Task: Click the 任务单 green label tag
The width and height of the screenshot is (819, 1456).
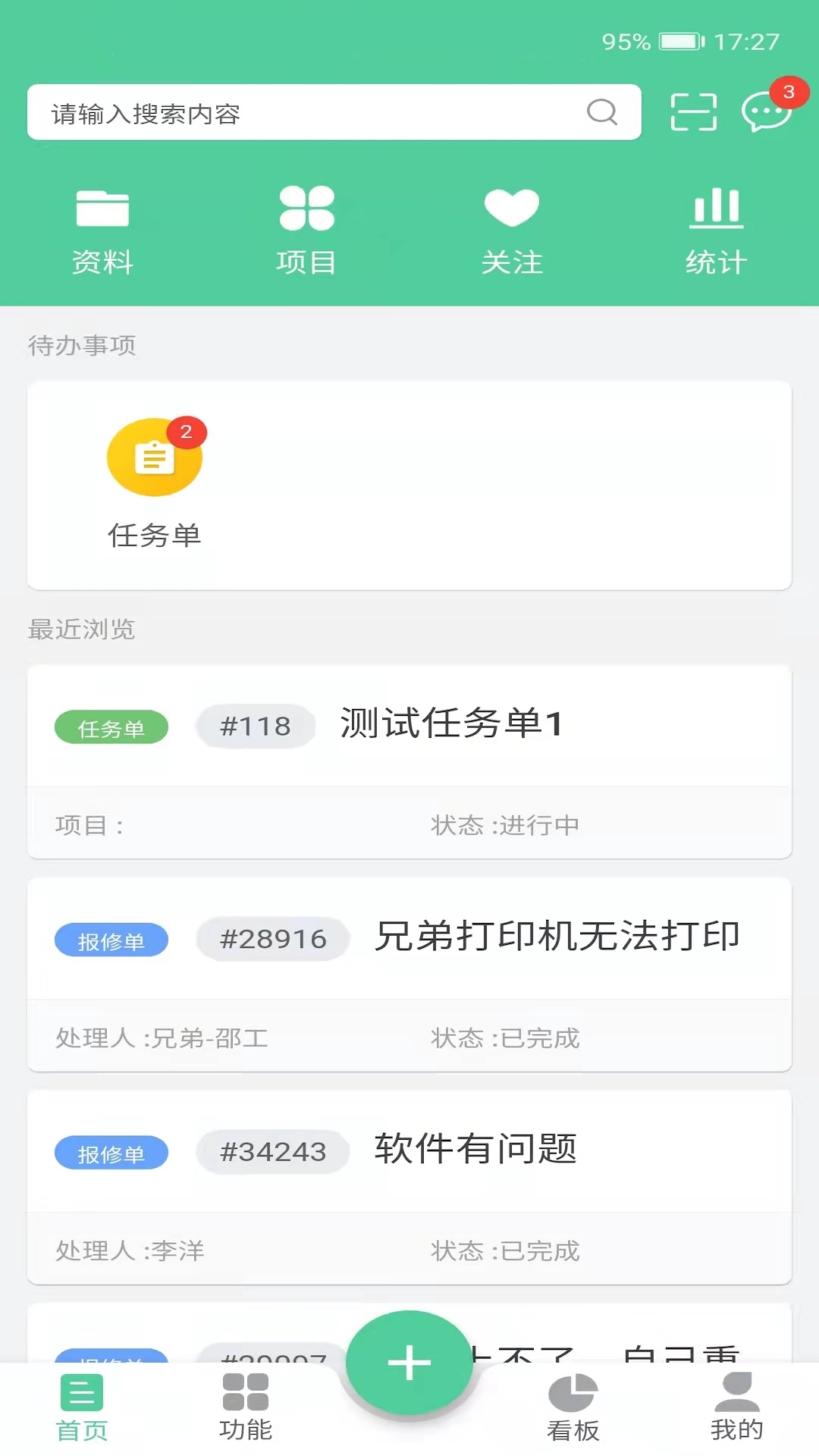Action: point(111,726)
